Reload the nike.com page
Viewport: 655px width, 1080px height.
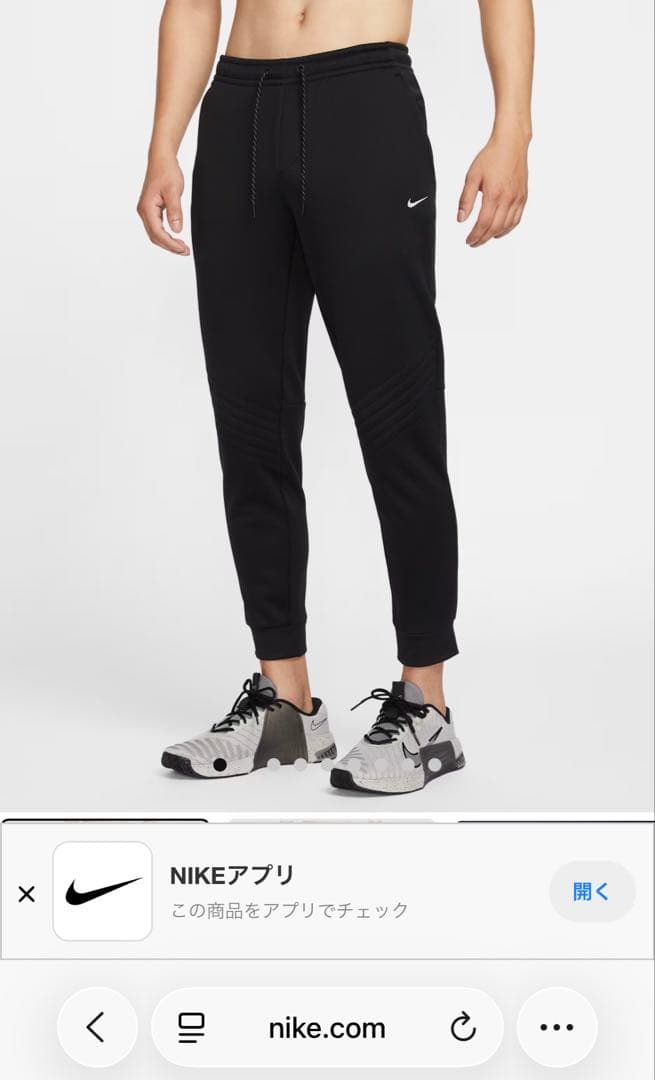pyautogui.click(x=462, y=1027)
